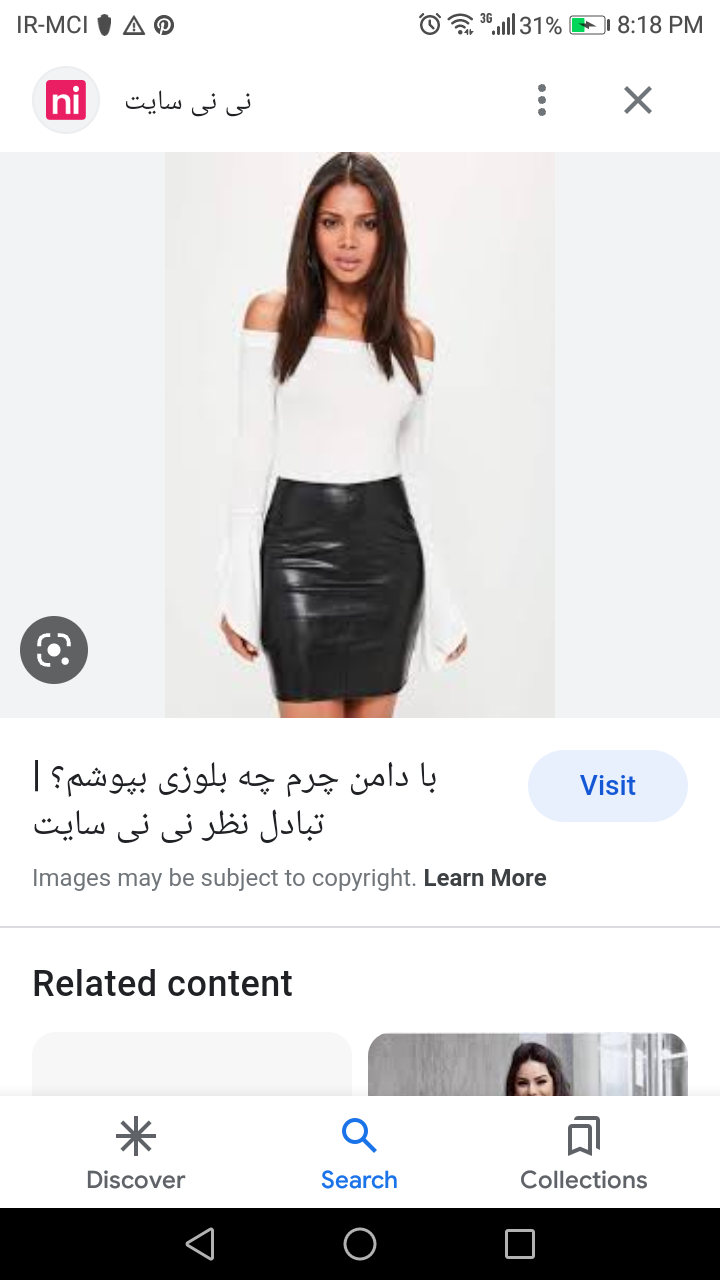This screenshot has height=1280, width=720.
Task: Go back with the system back button
Action: pyautogui.click(x=200, y=1244)
